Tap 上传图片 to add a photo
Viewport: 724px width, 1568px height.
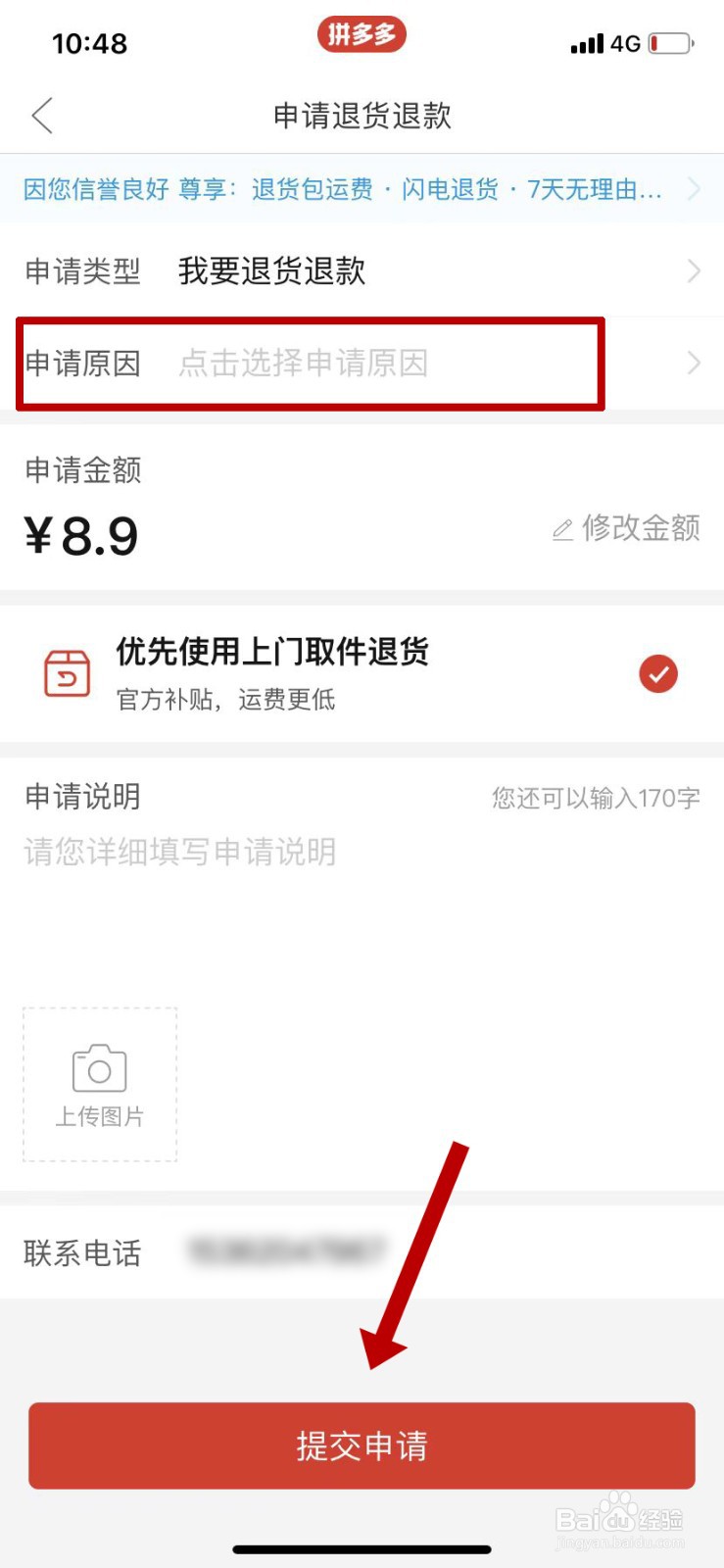100,1085
